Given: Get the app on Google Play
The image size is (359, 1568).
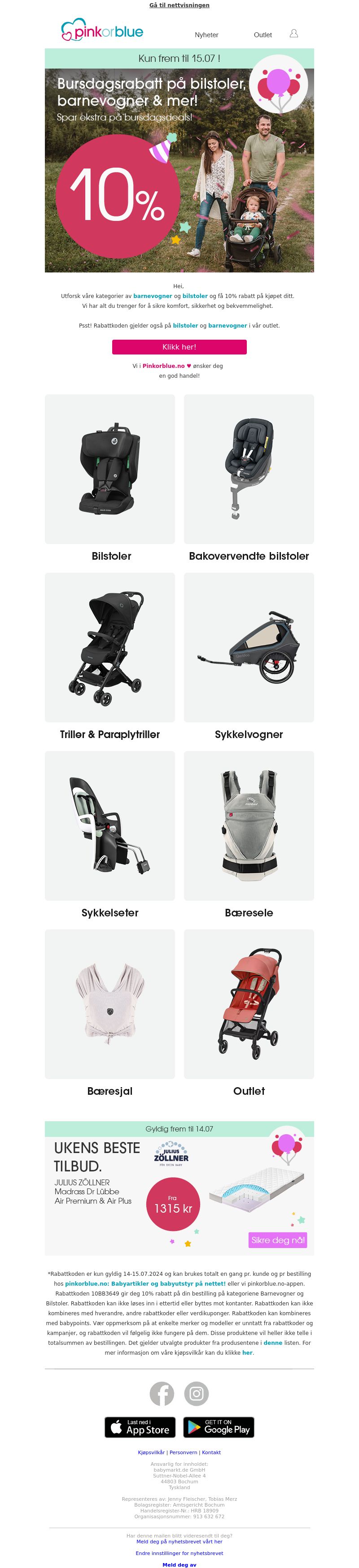Looking at the screenshot, I should coord(218,1427).
